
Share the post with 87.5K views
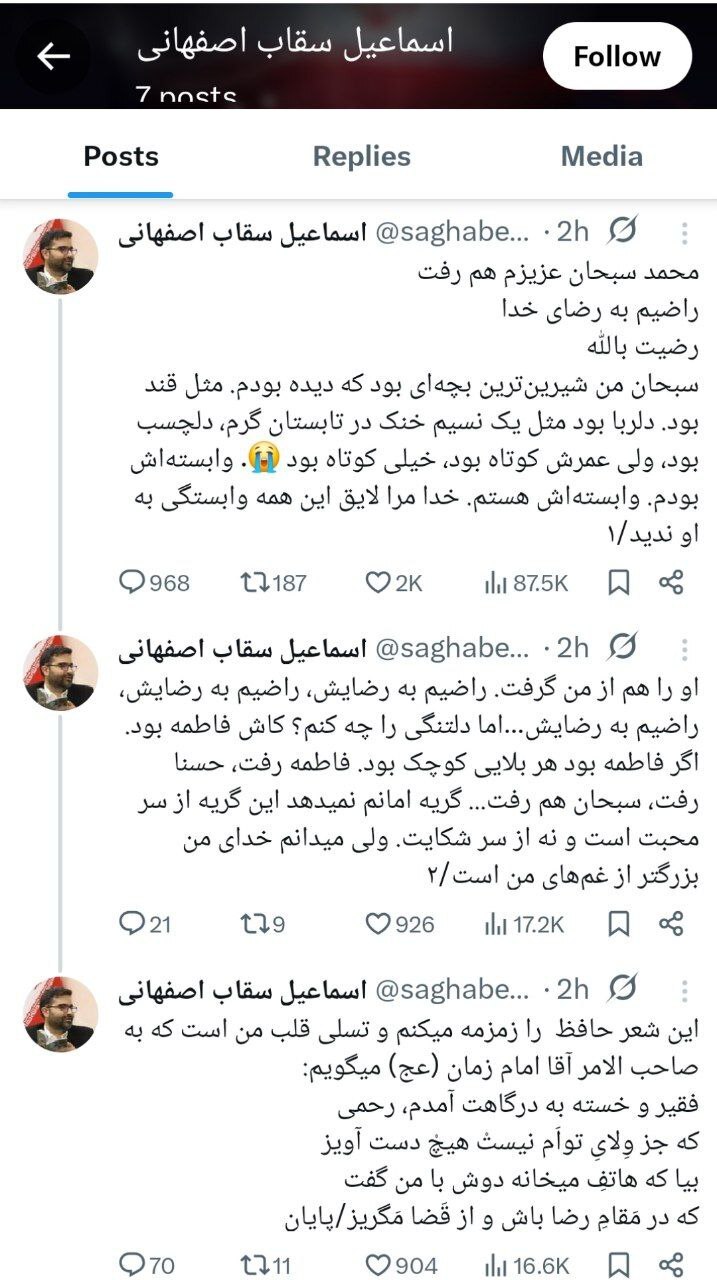[x=671, y=583]
